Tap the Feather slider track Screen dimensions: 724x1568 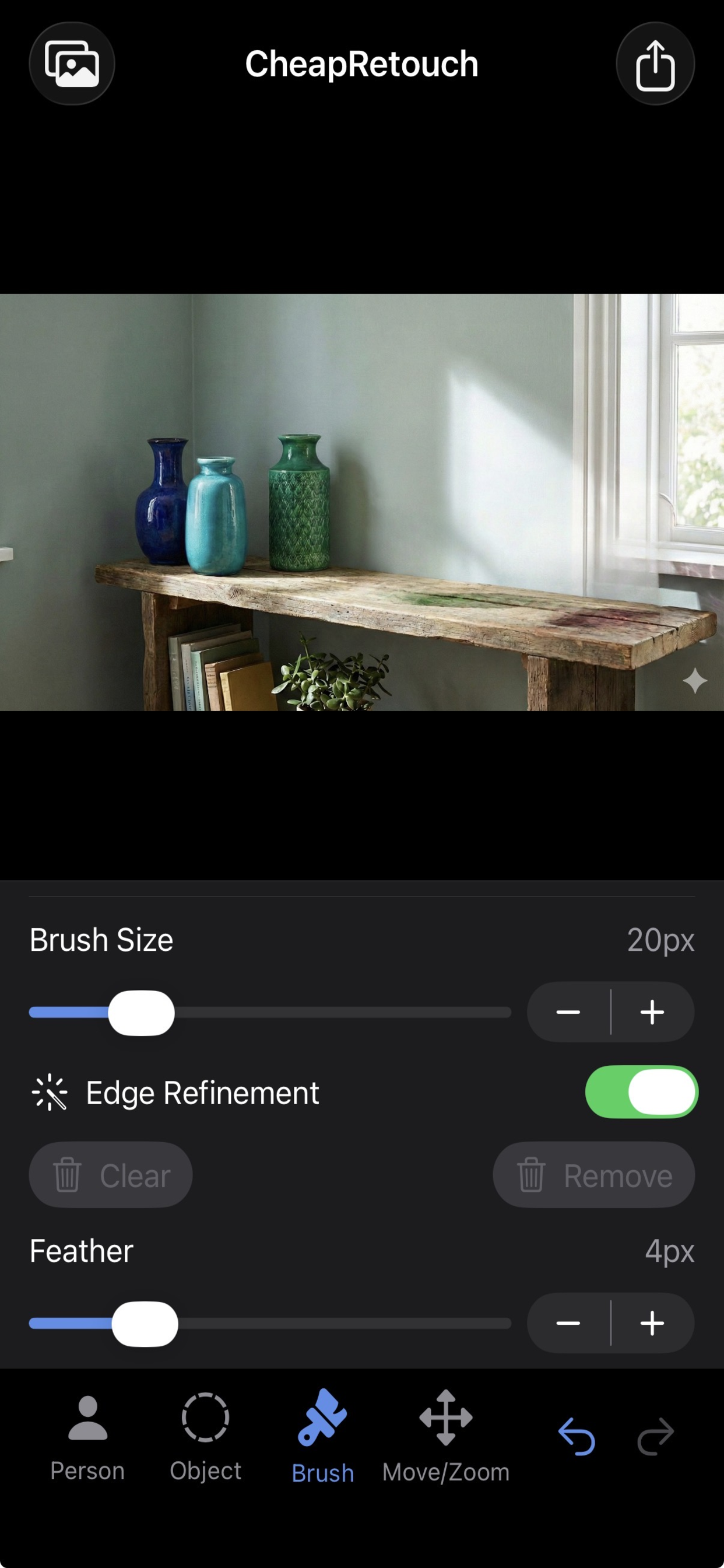pos(340,1324)
